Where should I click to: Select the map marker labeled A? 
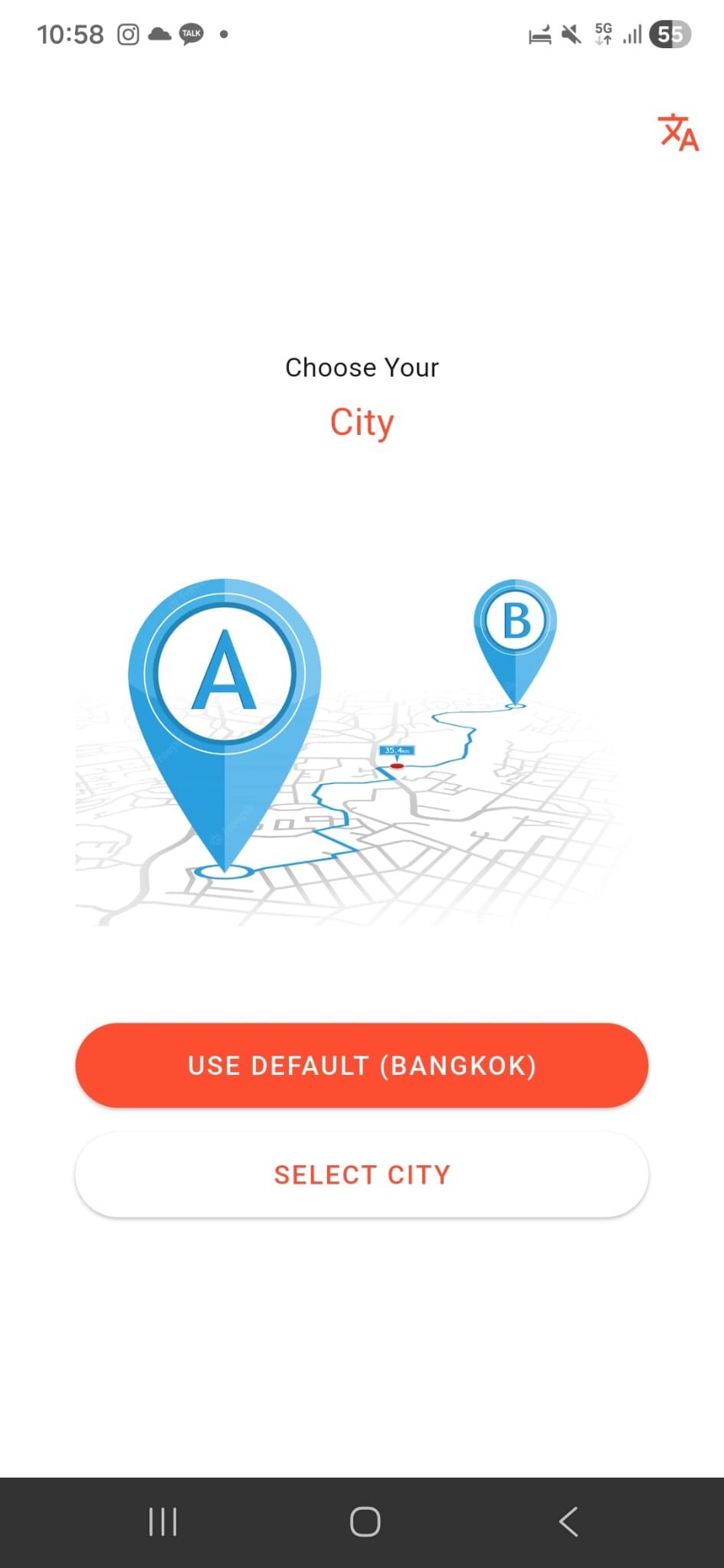tap(224, 672)
